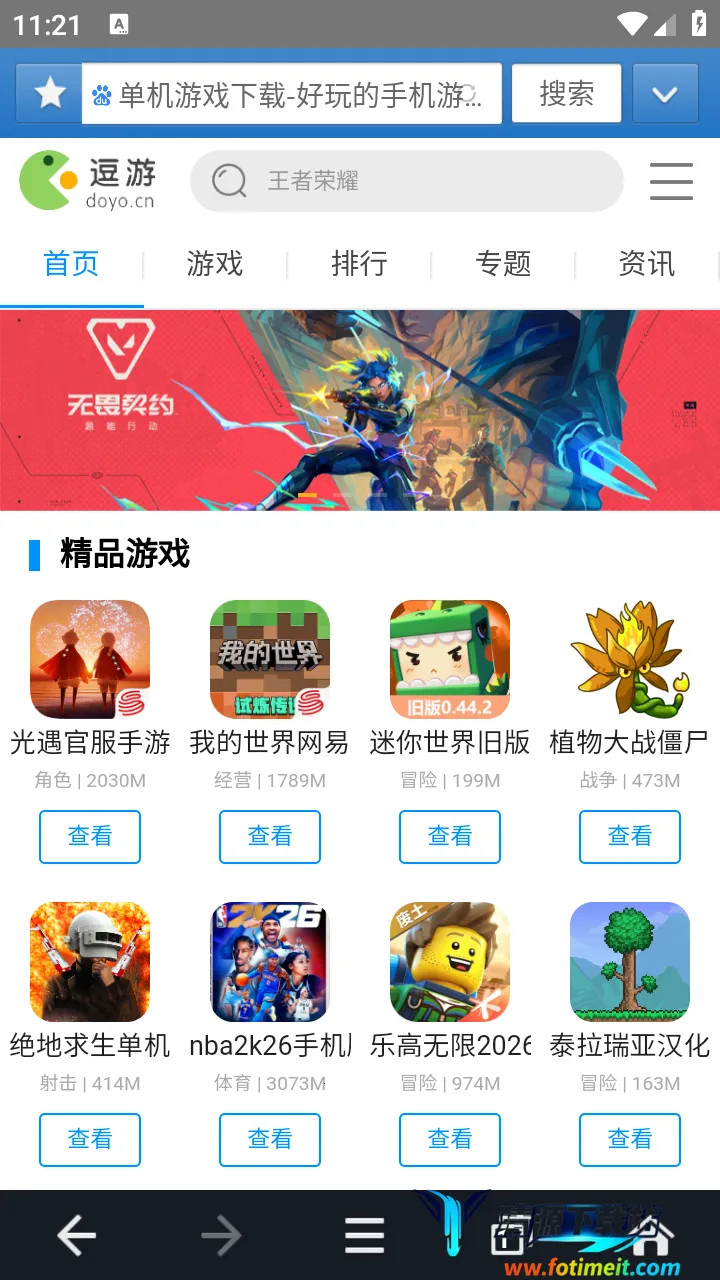Image resolution: width=720 pixels, height=1280 pixels.
Task: Open the 王者荣耀 search box
Action: (x=406, y=181)
